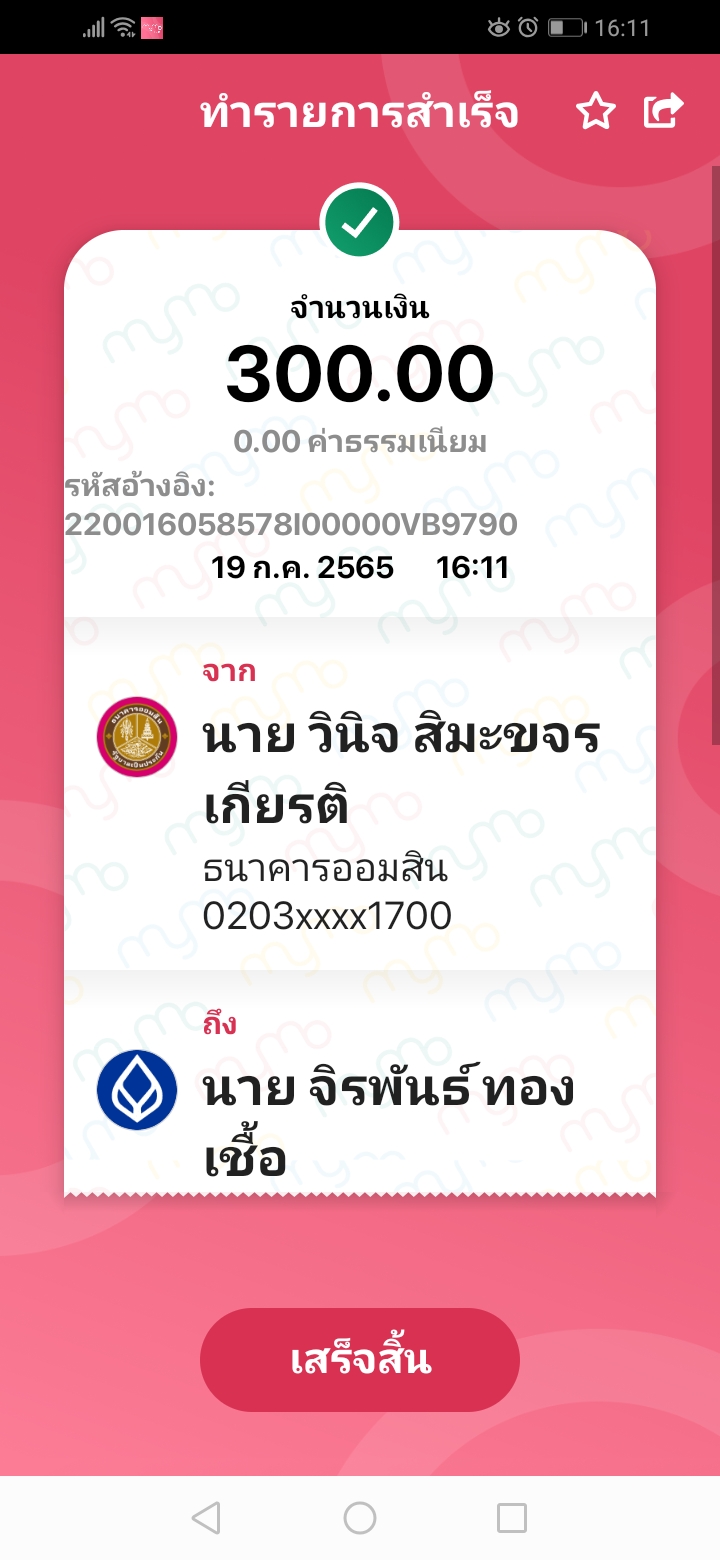Tap the เสร็จสิ้น button to finish

coord(360,1360)
